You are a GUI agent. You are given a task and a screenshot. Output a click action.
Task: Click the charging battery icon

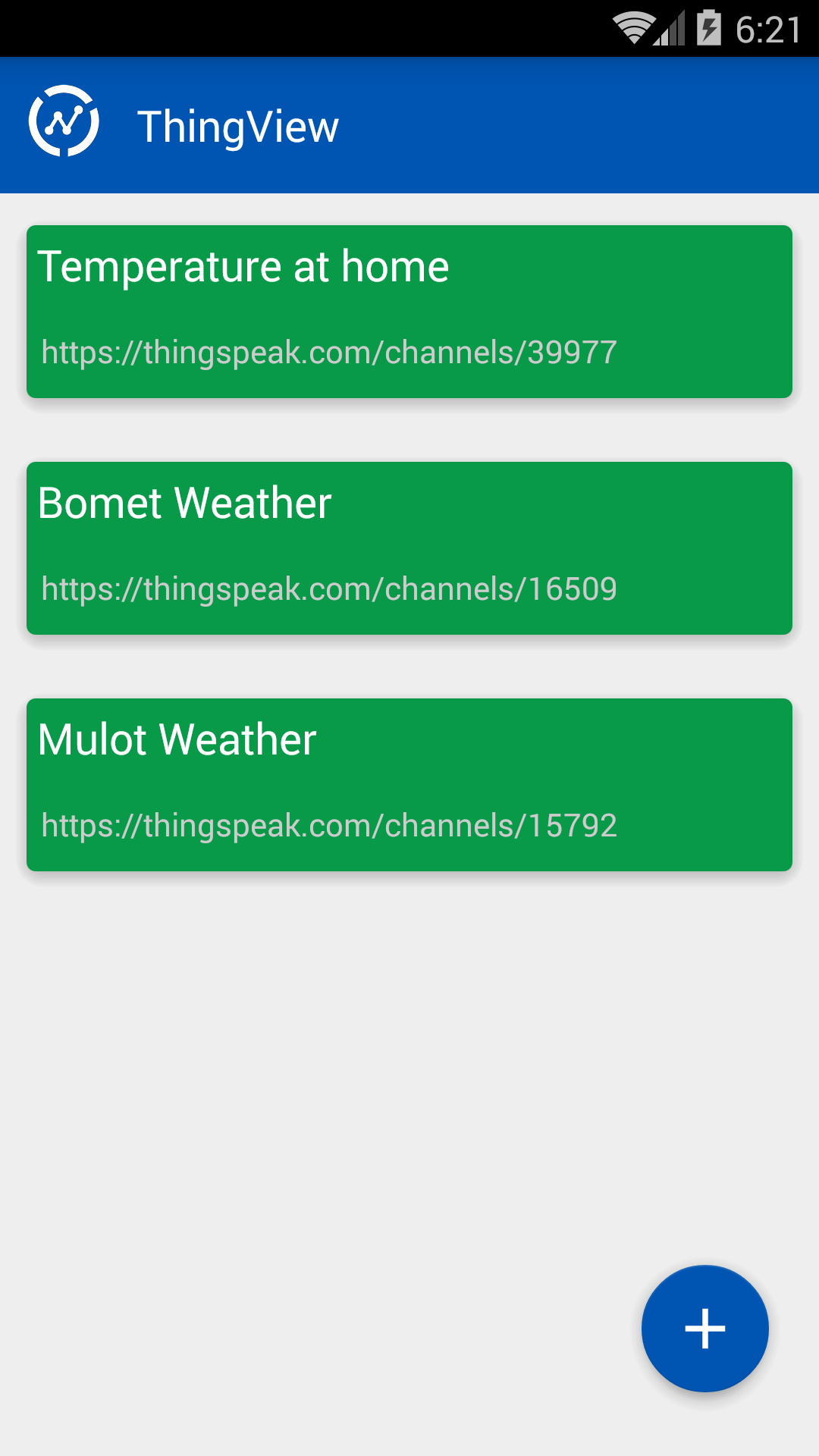click(708, 27)
